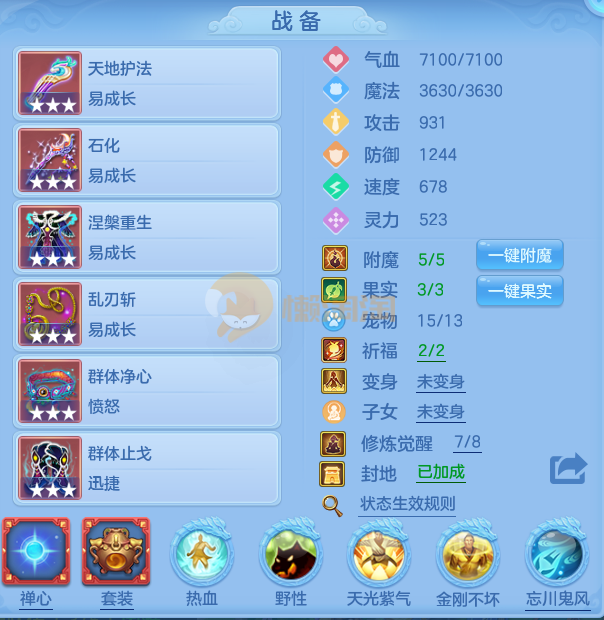The height and width of the screenshot is (620, 604).
Task: Open the 修炼觉醒 7/8 link
Action: tap(467, 442)
